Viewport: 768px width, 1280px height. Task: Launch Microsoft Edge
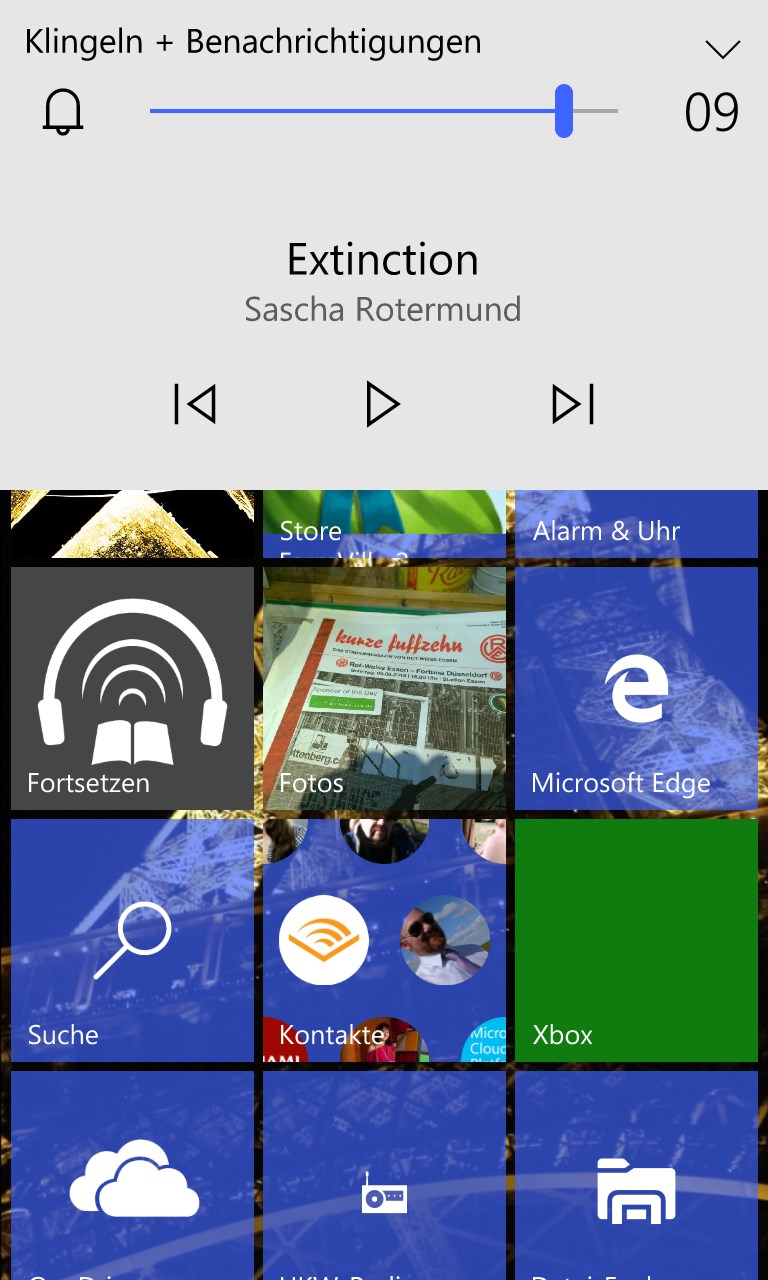click(636, 688)
